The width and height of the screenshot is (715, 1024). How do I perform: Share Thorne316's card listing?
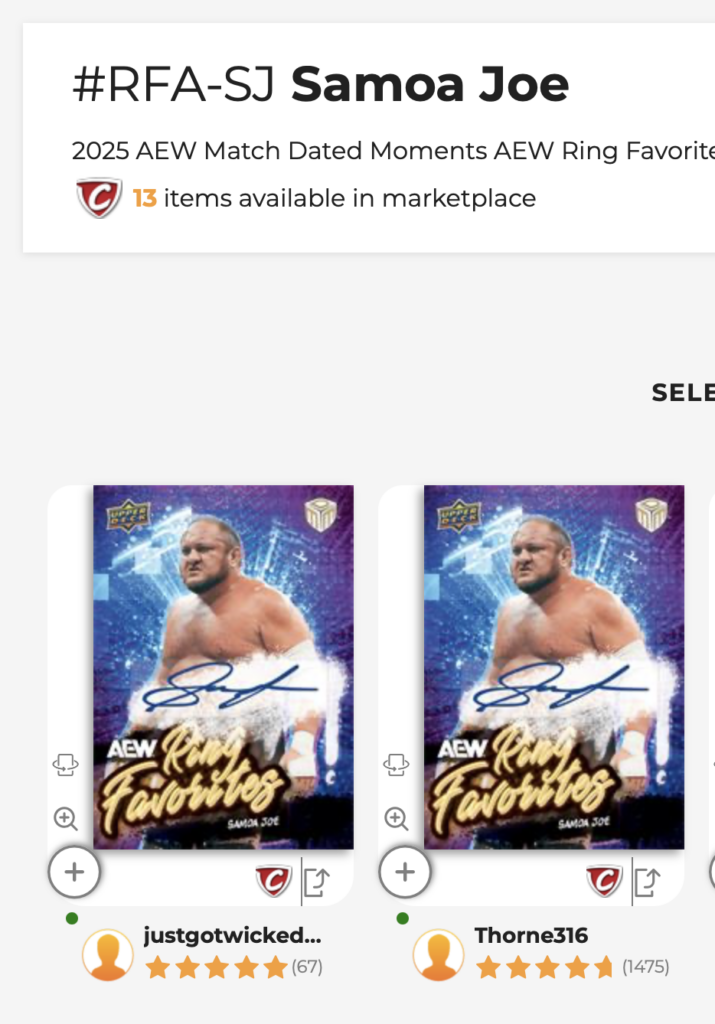coord(648,882)
